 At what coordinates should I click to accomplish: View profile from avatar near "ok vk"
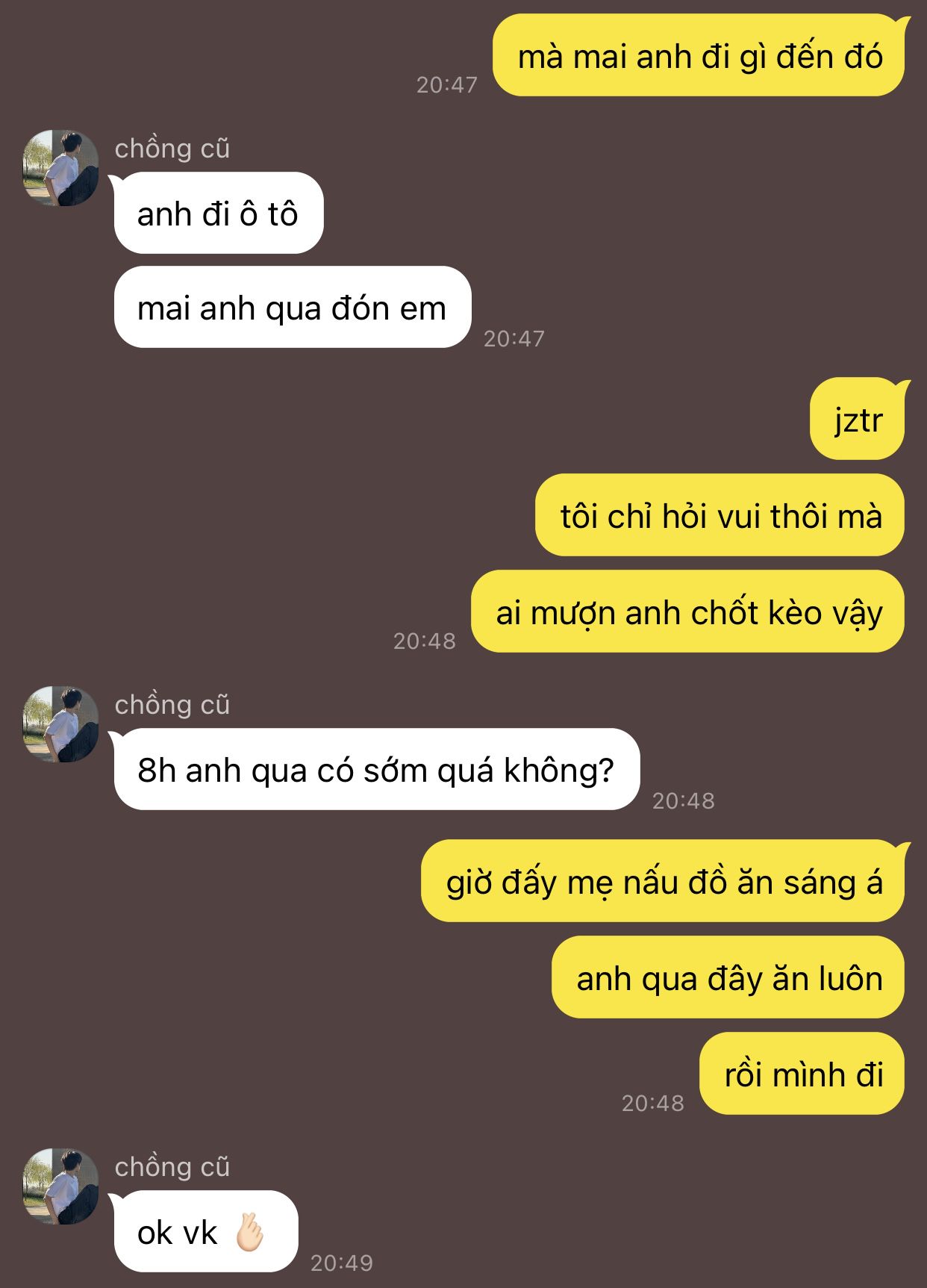click(60, 1186)
